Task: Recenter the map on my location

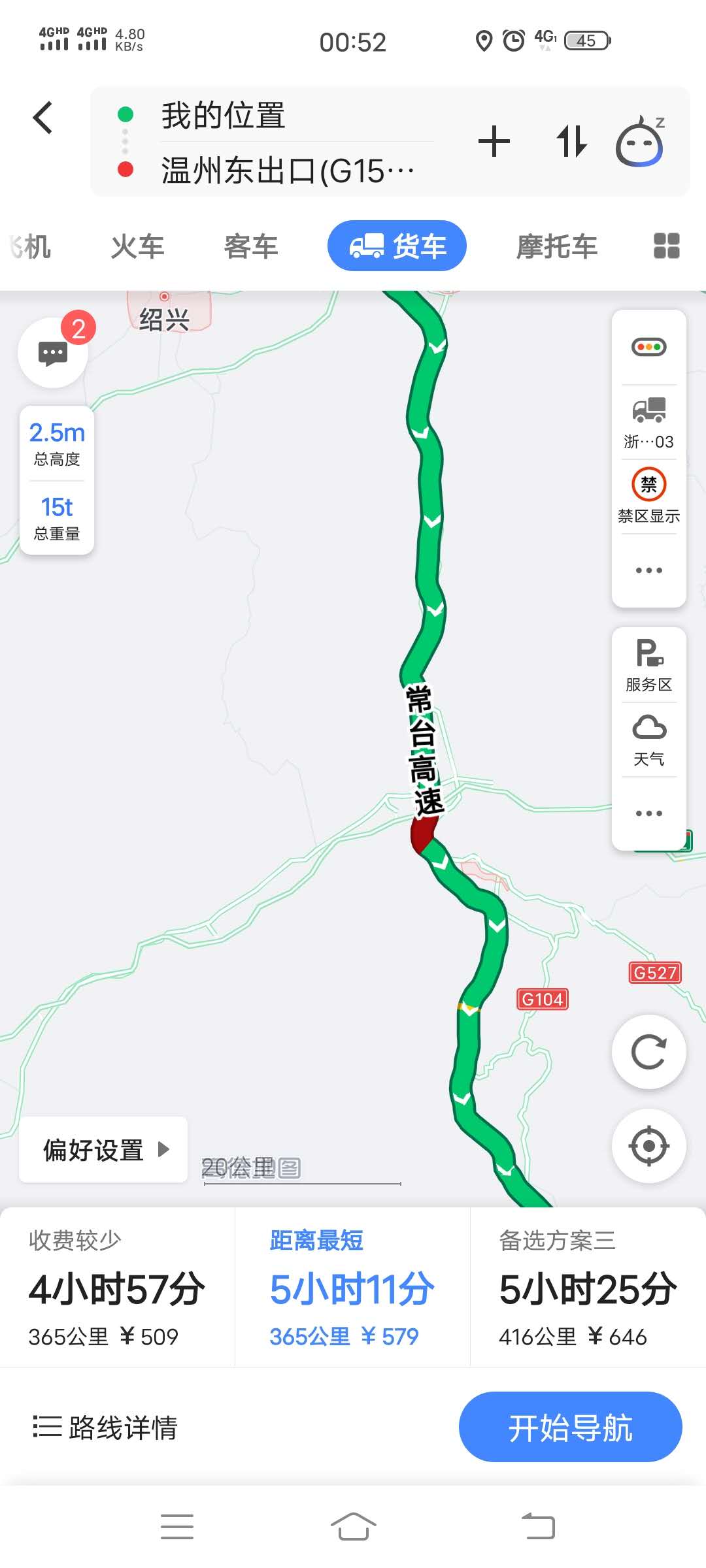Action: [648, 1146]
